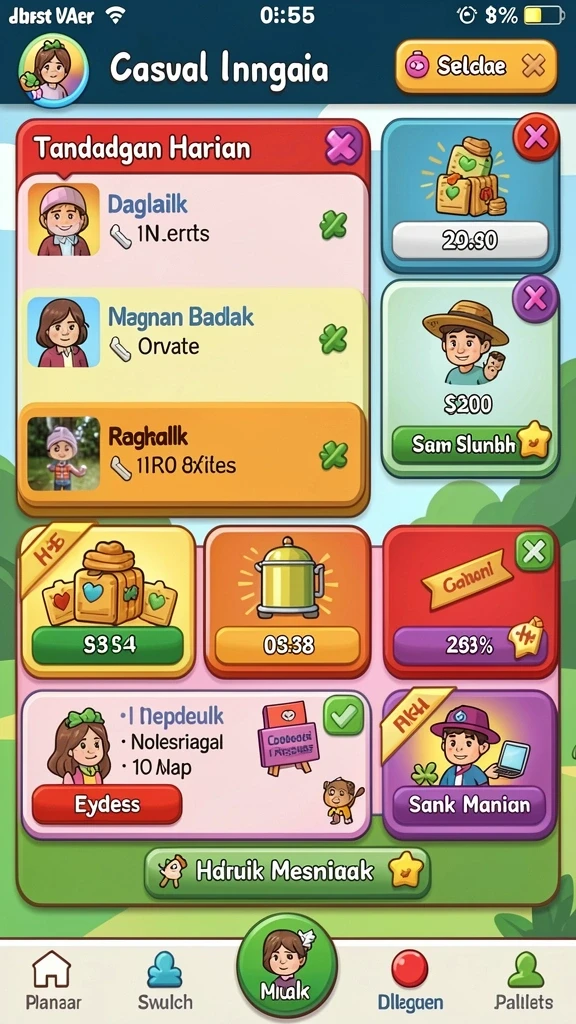
Task: Dismiss the 29.90 gift box card
Action: 536,138
